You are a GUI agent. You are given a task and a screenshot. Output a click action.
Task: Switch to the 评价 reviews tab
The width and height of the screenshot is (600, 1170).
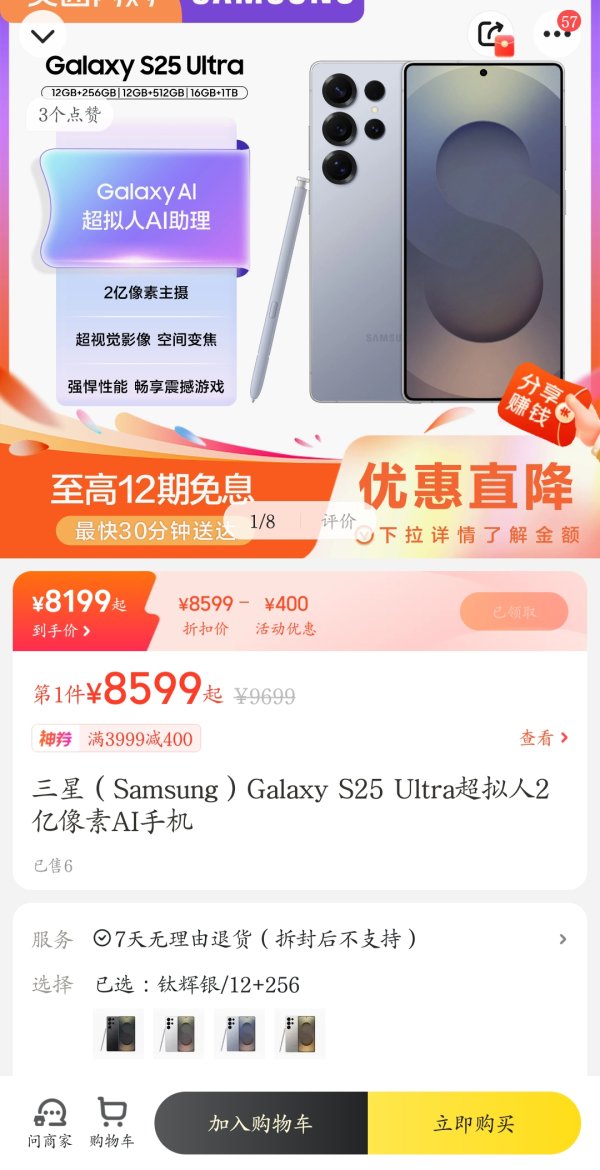click(x=339, y=521)
